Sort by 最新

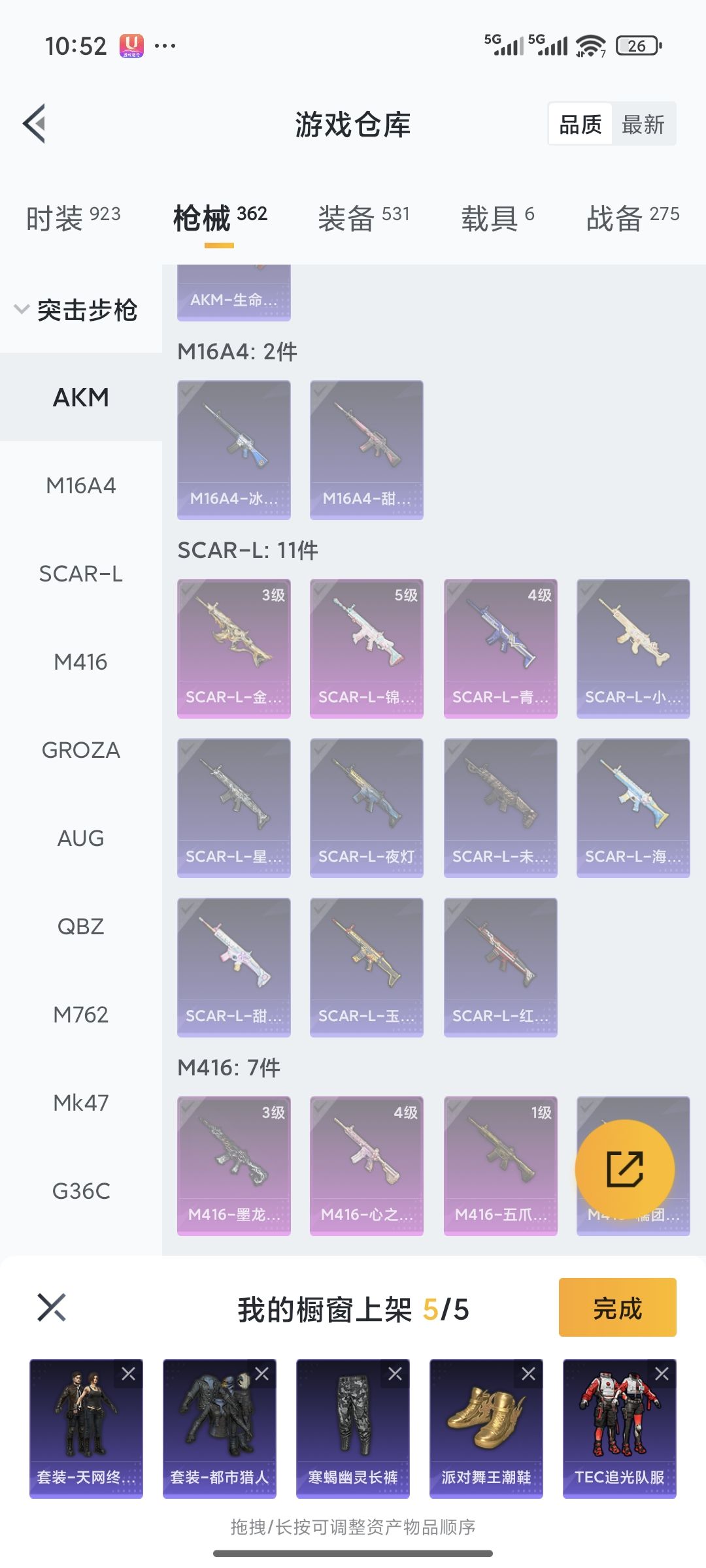point(643,124)
